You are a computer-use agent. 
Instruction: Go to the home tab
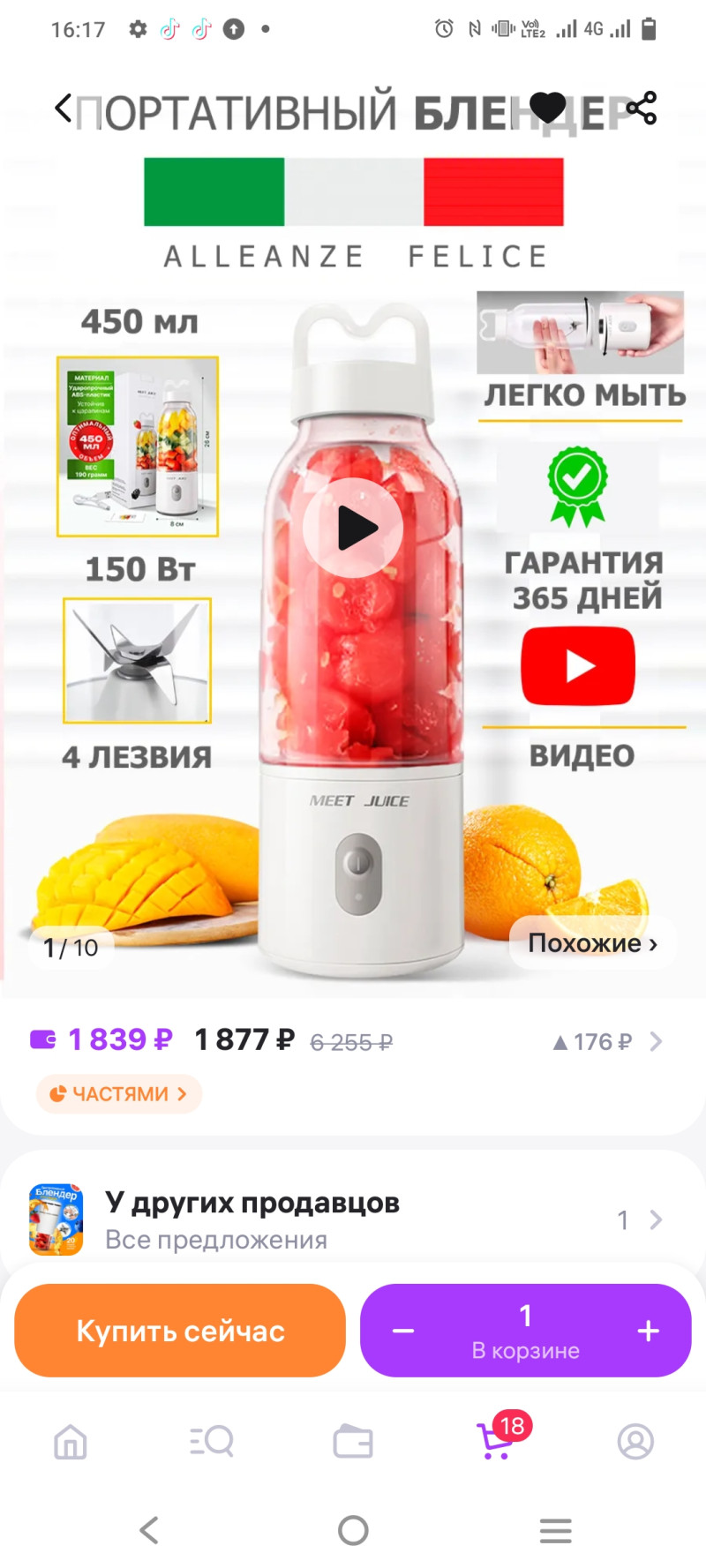(x=71, y=1442)
